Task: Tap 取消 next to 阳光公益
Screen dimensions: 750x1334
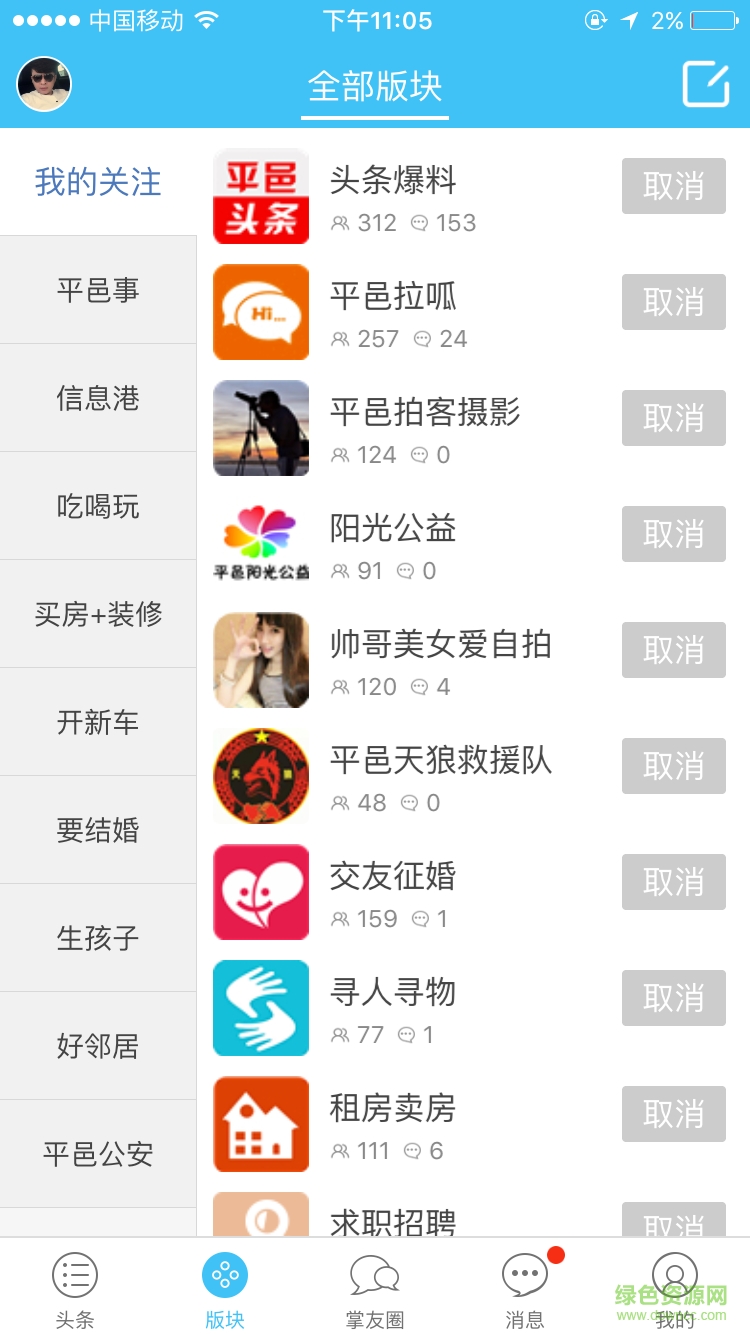Action: click(673, 534)
